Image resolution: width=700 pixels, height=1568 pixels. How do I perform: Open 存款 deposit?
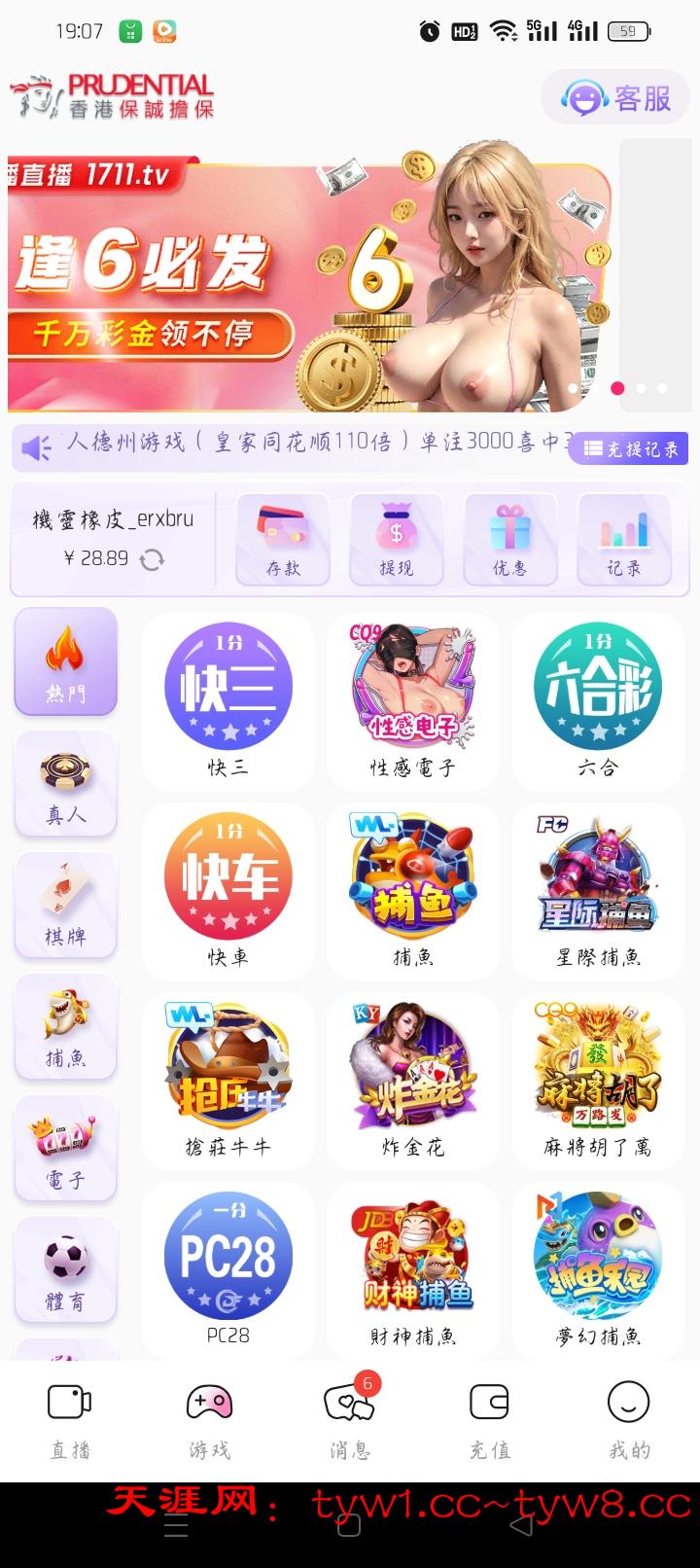(x=283, y=539)
